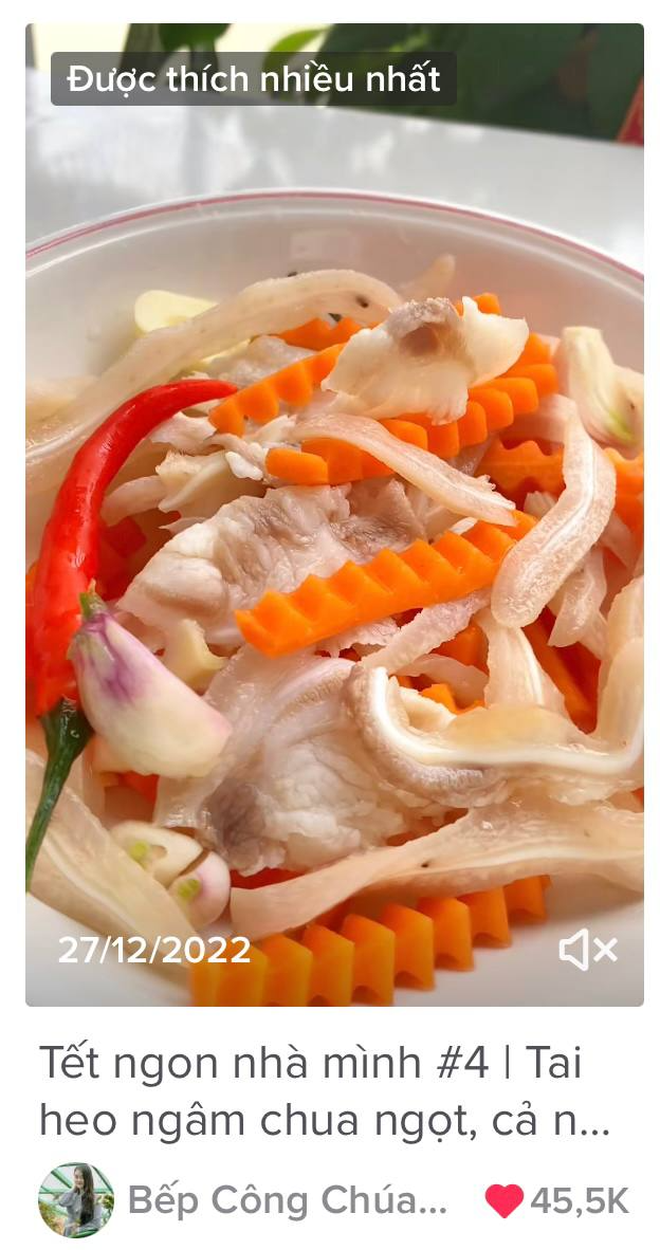
Task: Open the Bếp Công Chúa channel name
Action: click(x=287, y=1200)
